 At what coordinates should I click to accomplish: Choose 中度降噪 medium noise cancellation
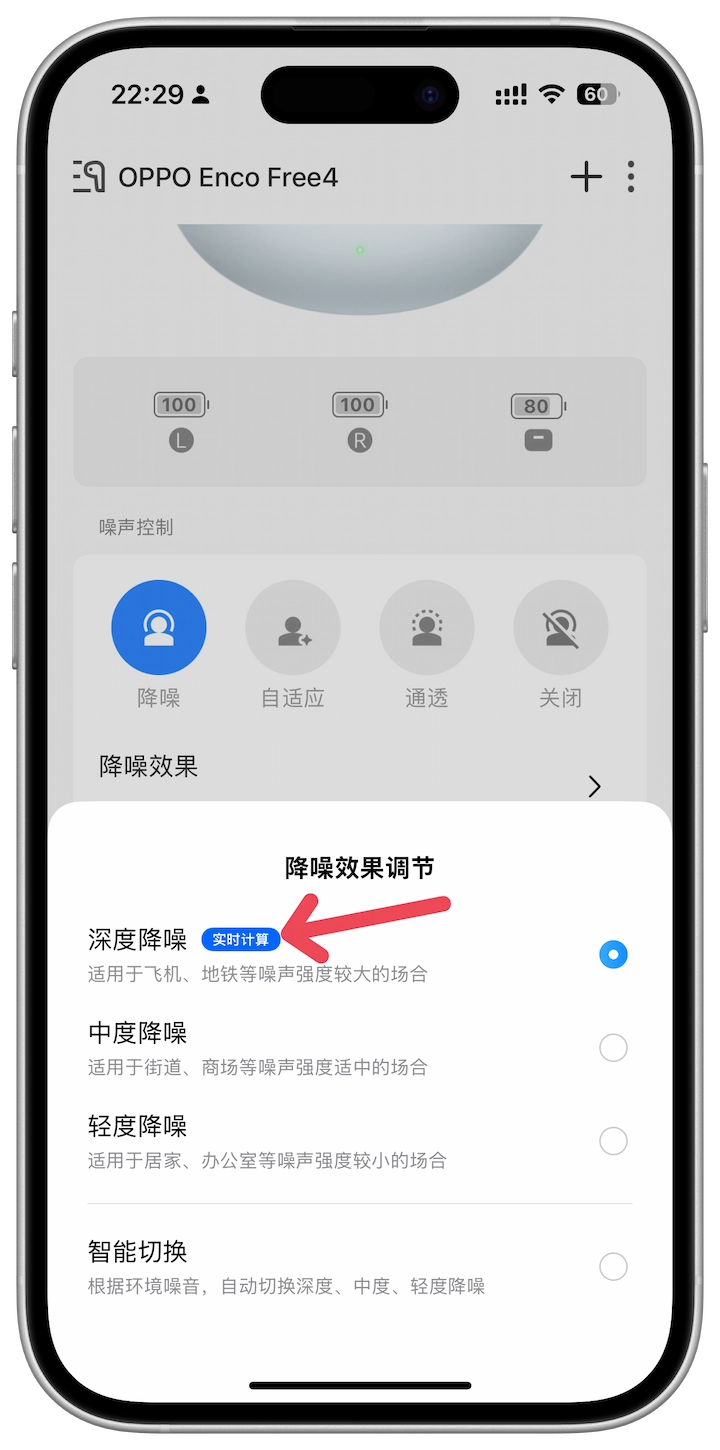click(x=612, y=1048)
